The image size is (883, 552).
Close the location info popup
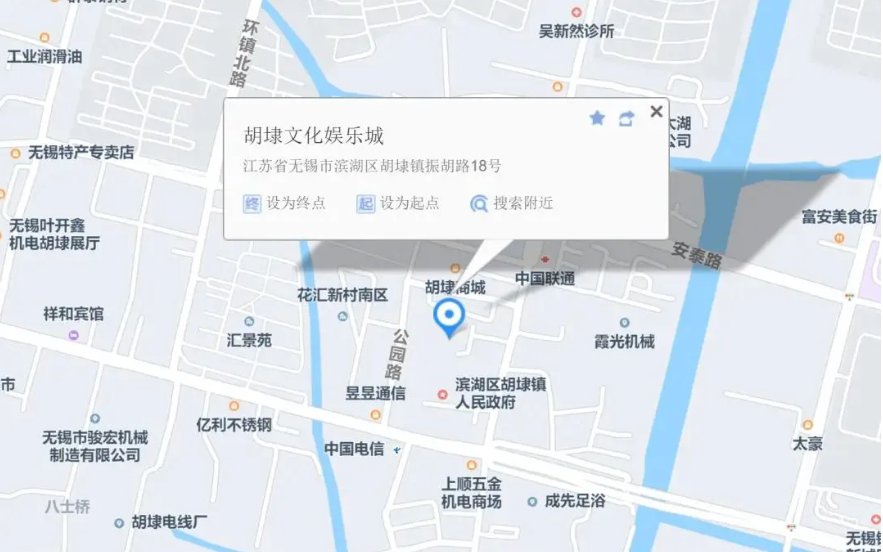click(x=656, y=111)
